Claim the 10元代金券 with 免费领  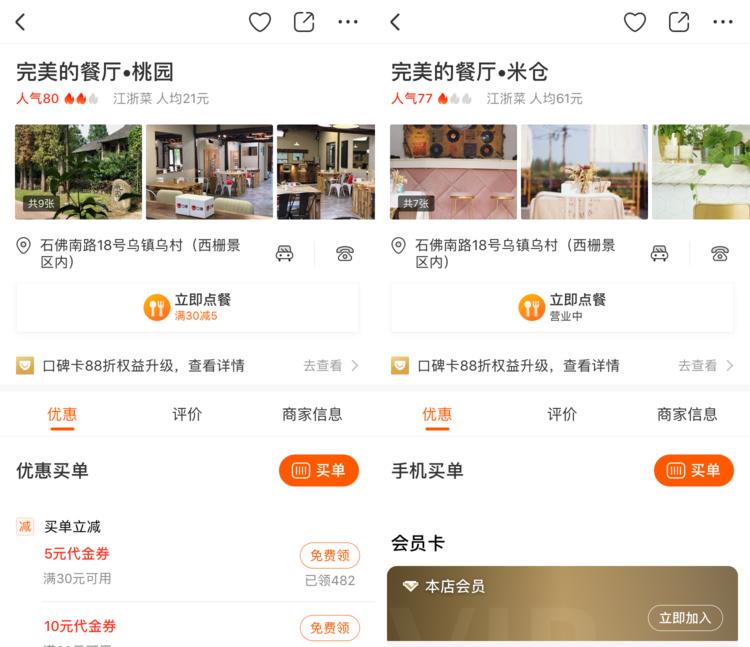[x=329, y=628]
